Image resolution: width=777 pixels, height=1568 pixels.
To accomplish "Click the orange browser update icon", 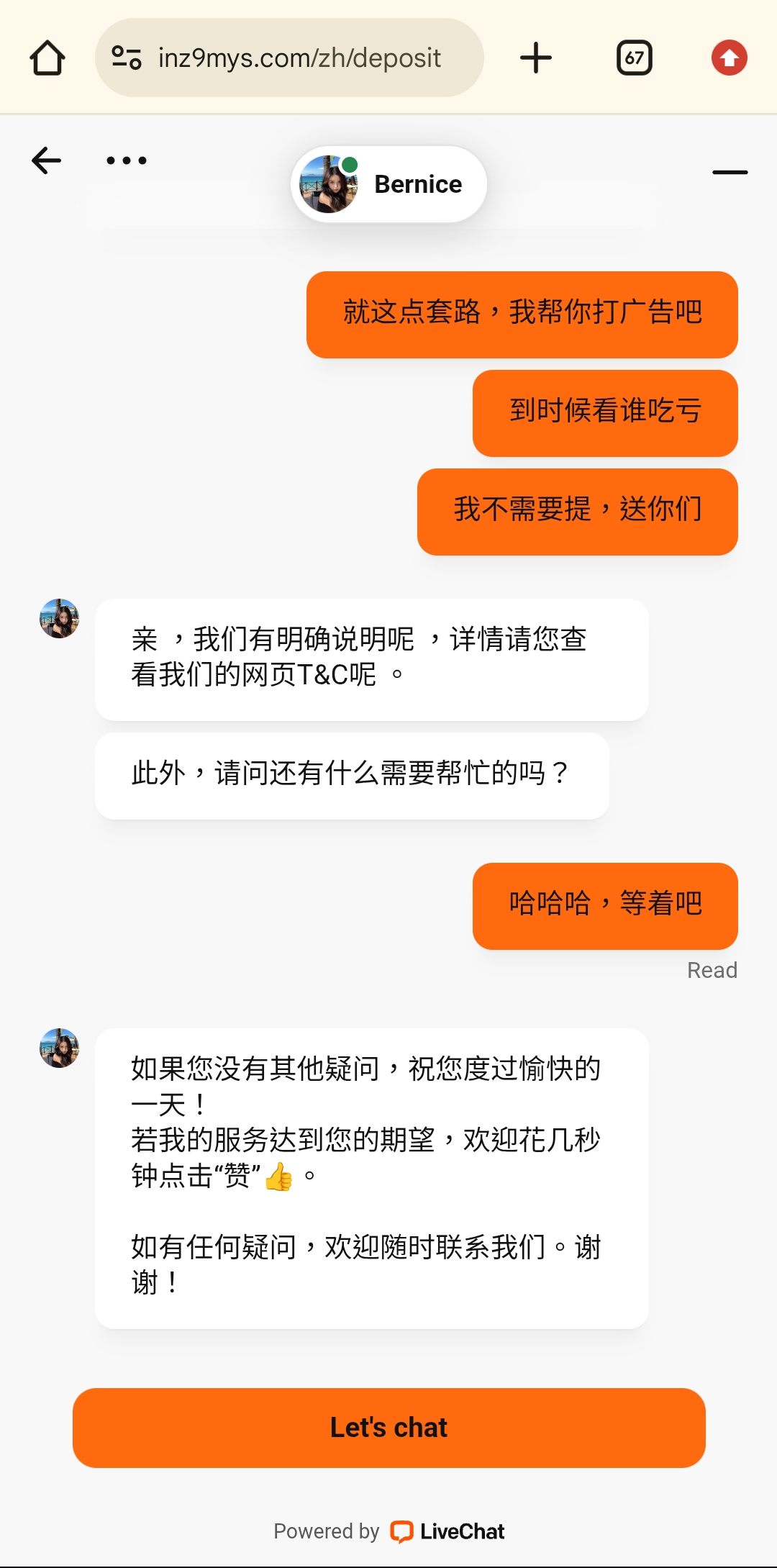I will 729,58.
